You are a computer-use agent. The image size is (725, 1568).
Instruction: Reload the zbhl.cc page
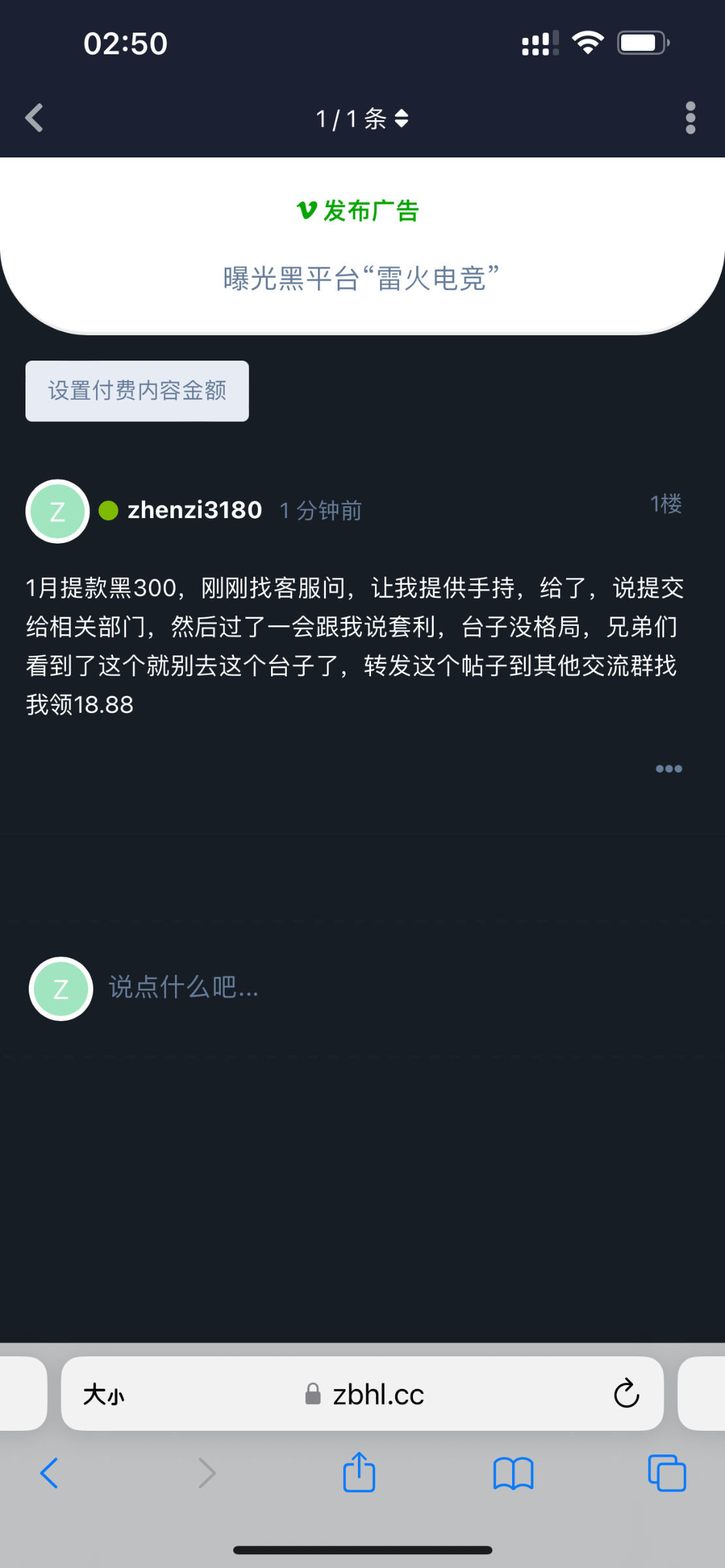coord(626,1394)
